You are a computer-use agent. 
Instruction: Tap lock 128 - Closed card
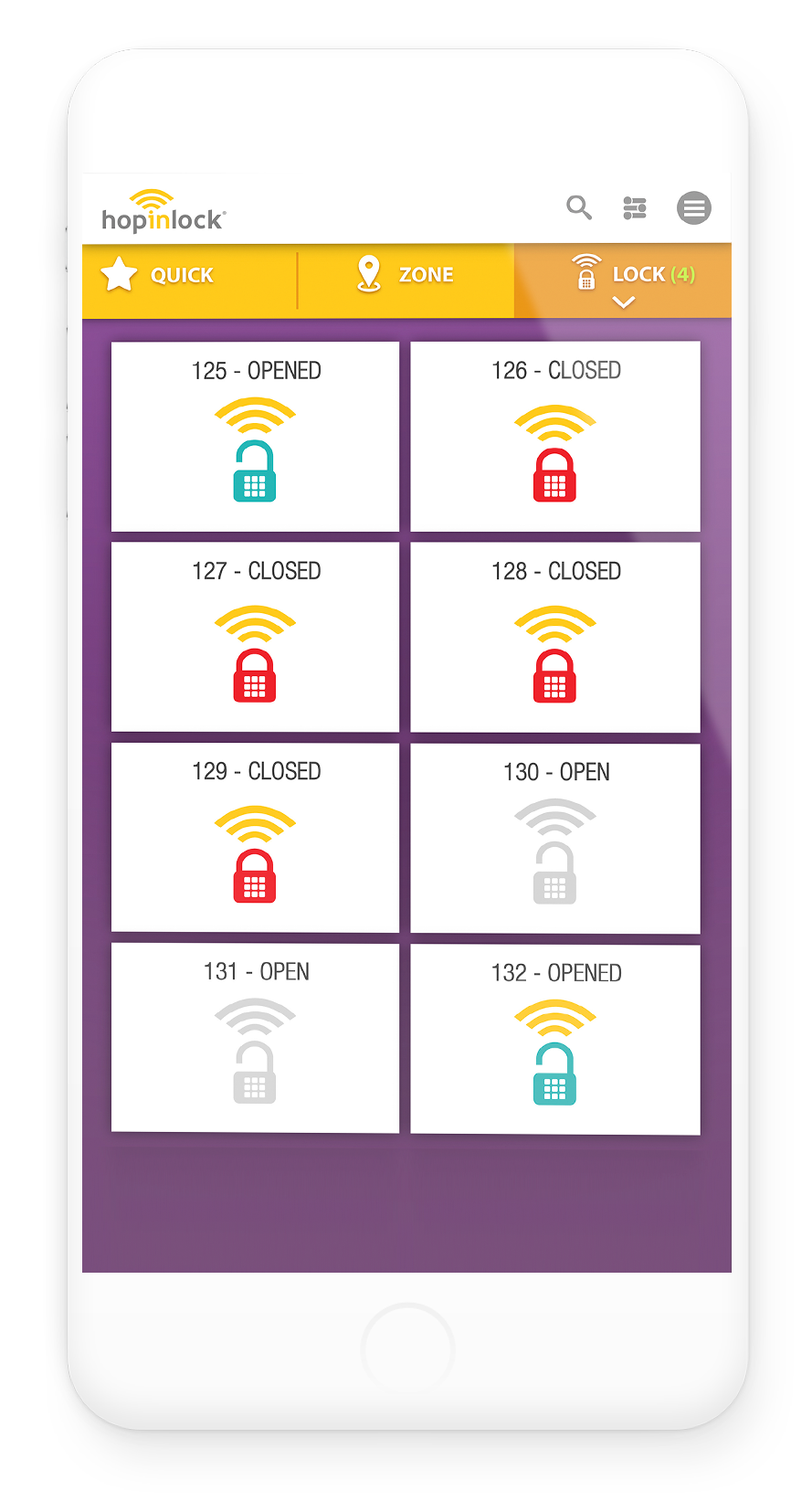click(555, 637)
